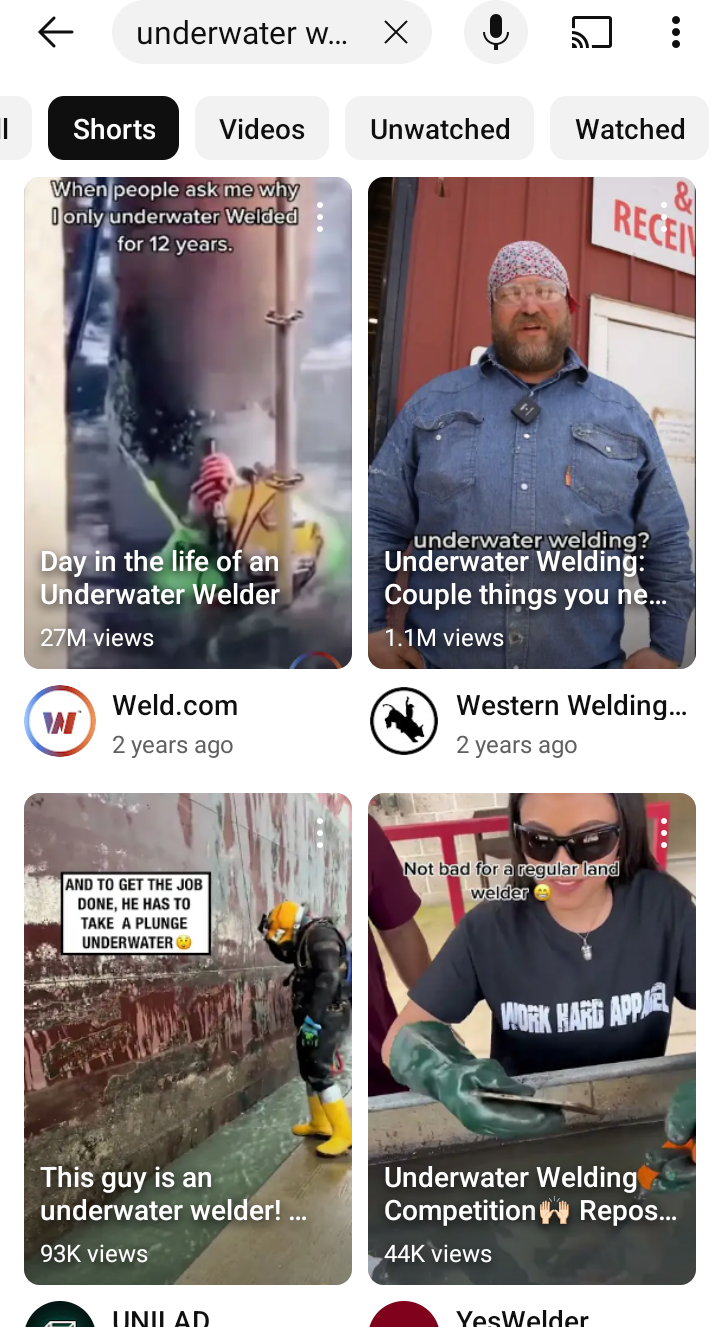Play the Underwater Welding Competition short

click(x=532, y=1039)
